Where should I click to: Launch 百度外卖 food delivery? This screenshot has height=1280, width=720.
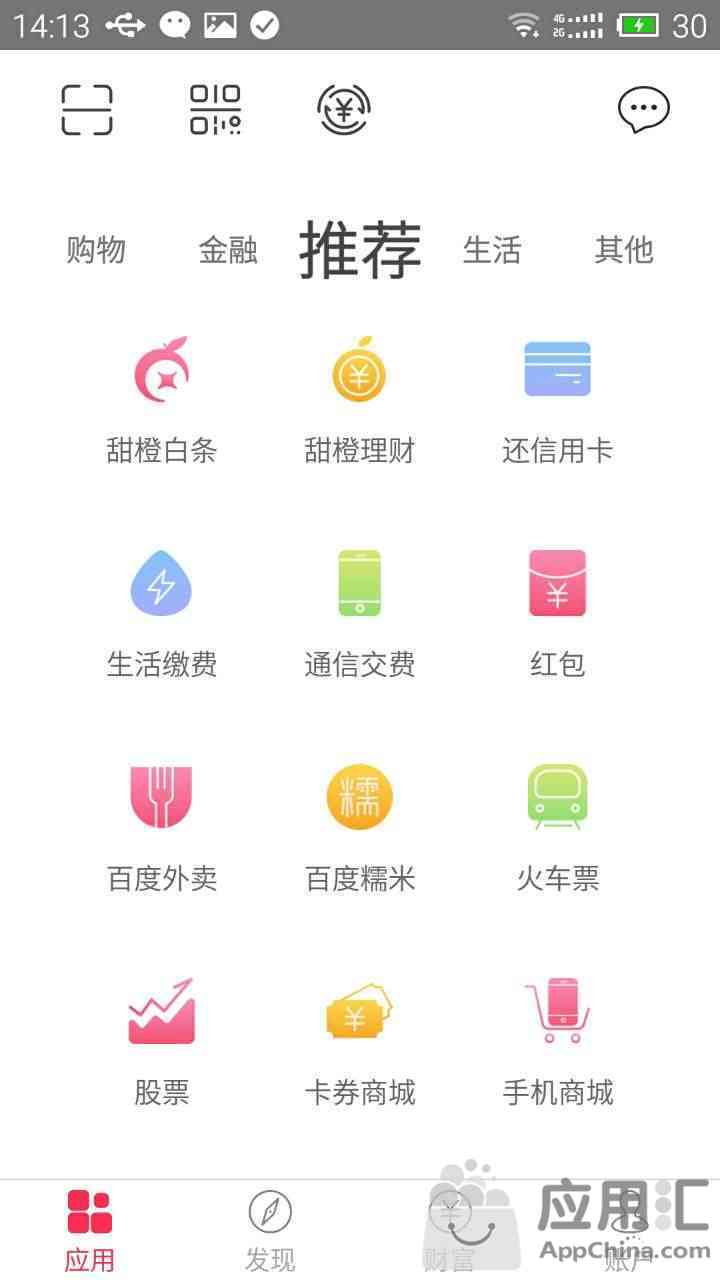point(162,828)
